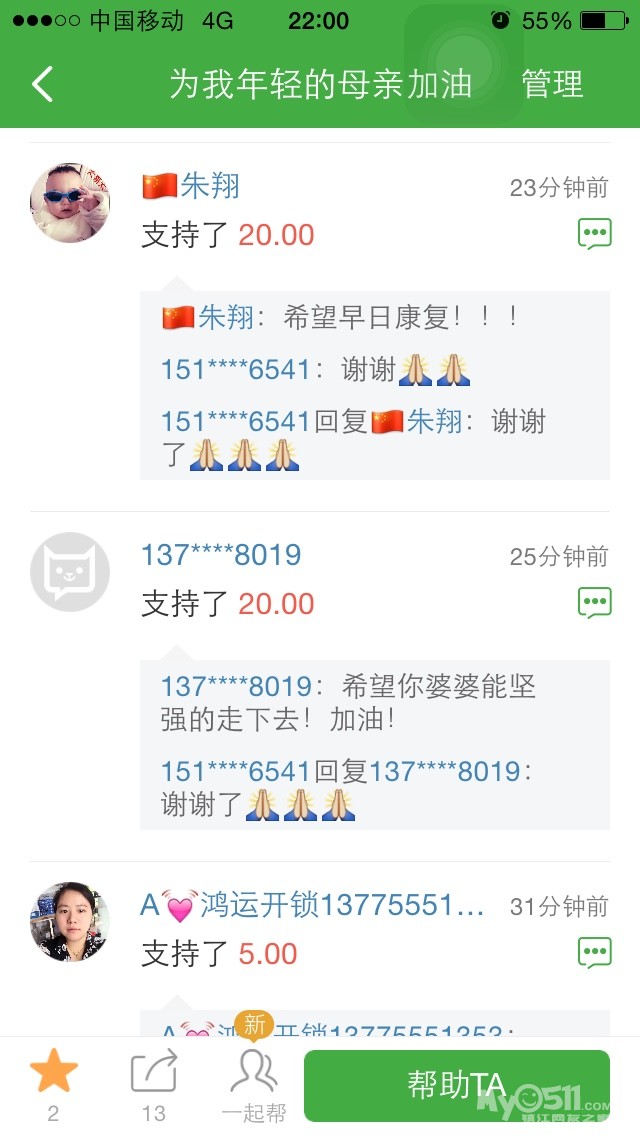
Task: Share this fundraiser via the share icon
Action: 154,1074
